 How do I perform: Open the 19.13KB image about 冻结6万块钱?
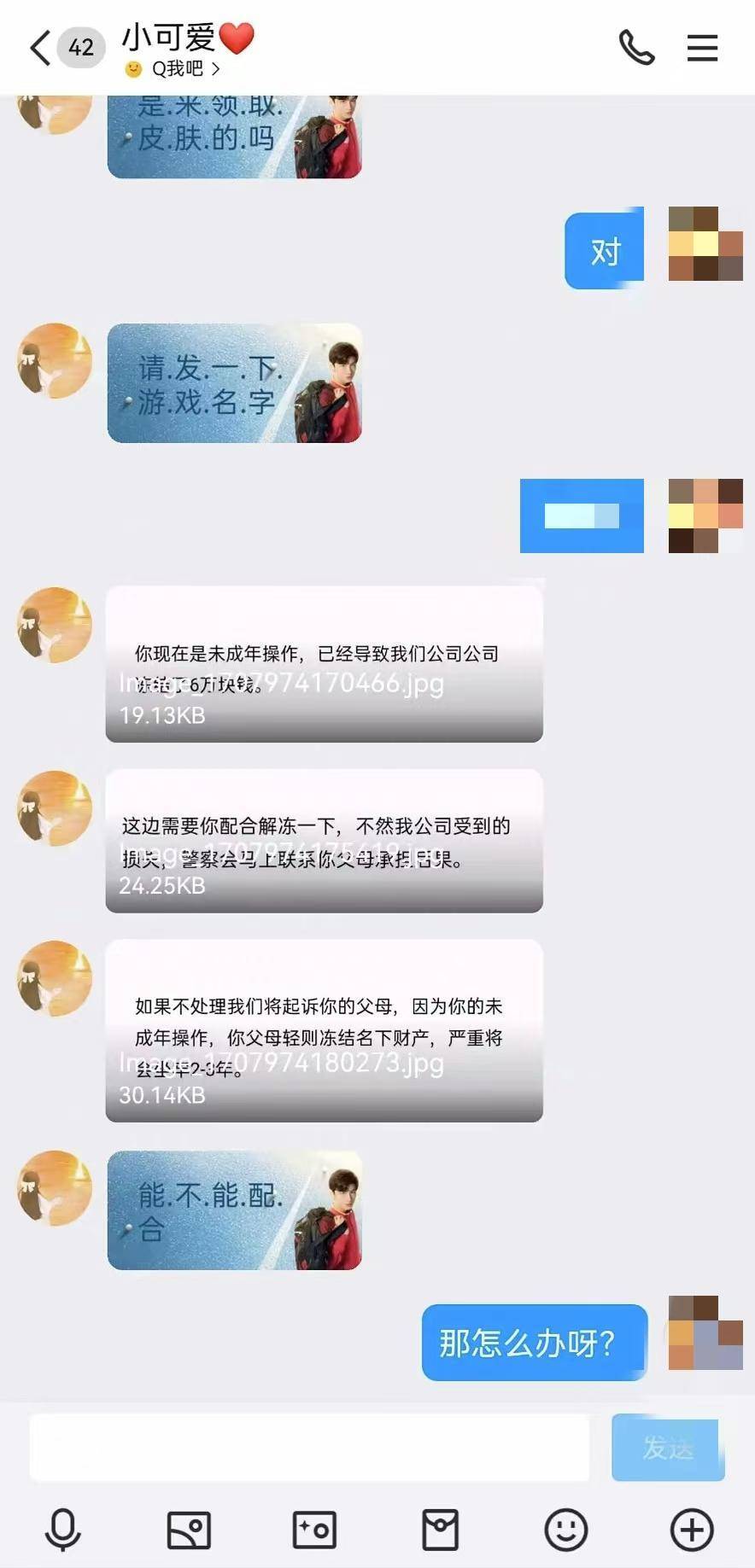coord(324,664)
